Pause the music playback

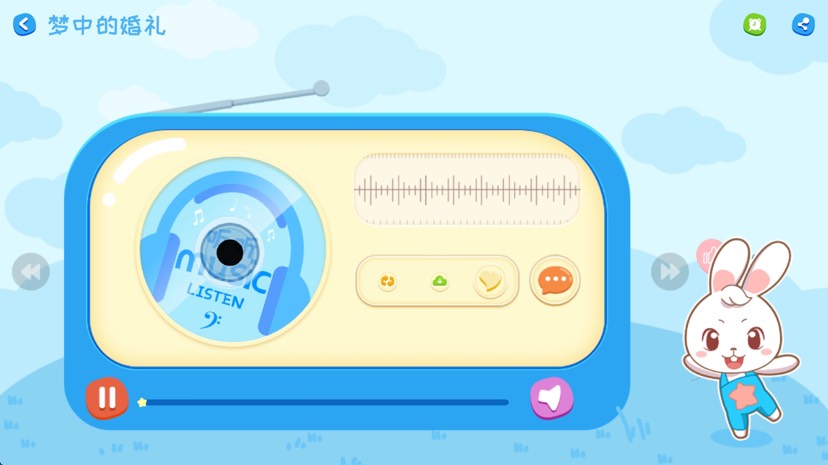pos(106,398)
